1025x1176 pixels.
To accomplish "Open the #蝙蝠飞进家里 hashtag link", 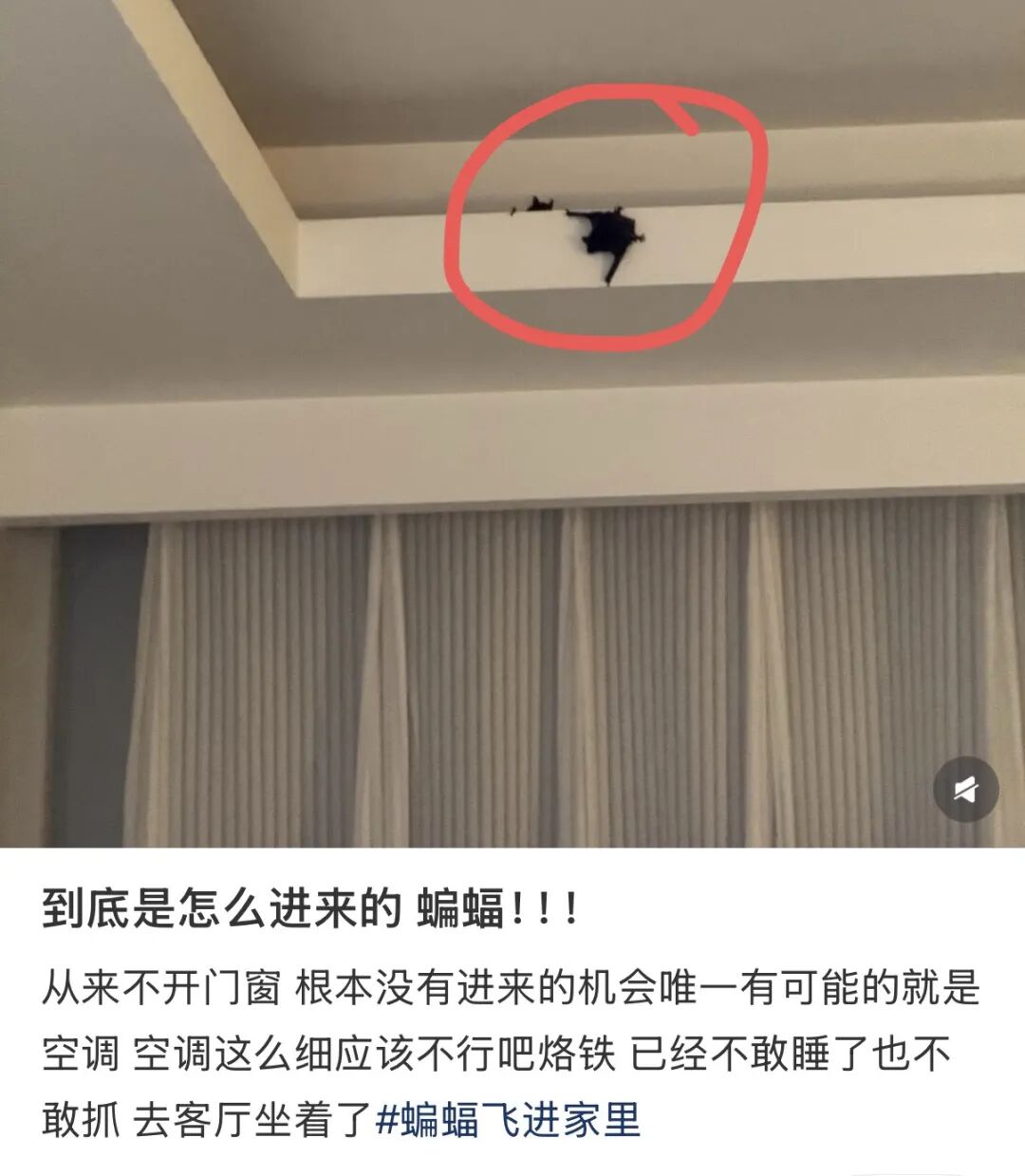I will click(x=509, y=1120).
